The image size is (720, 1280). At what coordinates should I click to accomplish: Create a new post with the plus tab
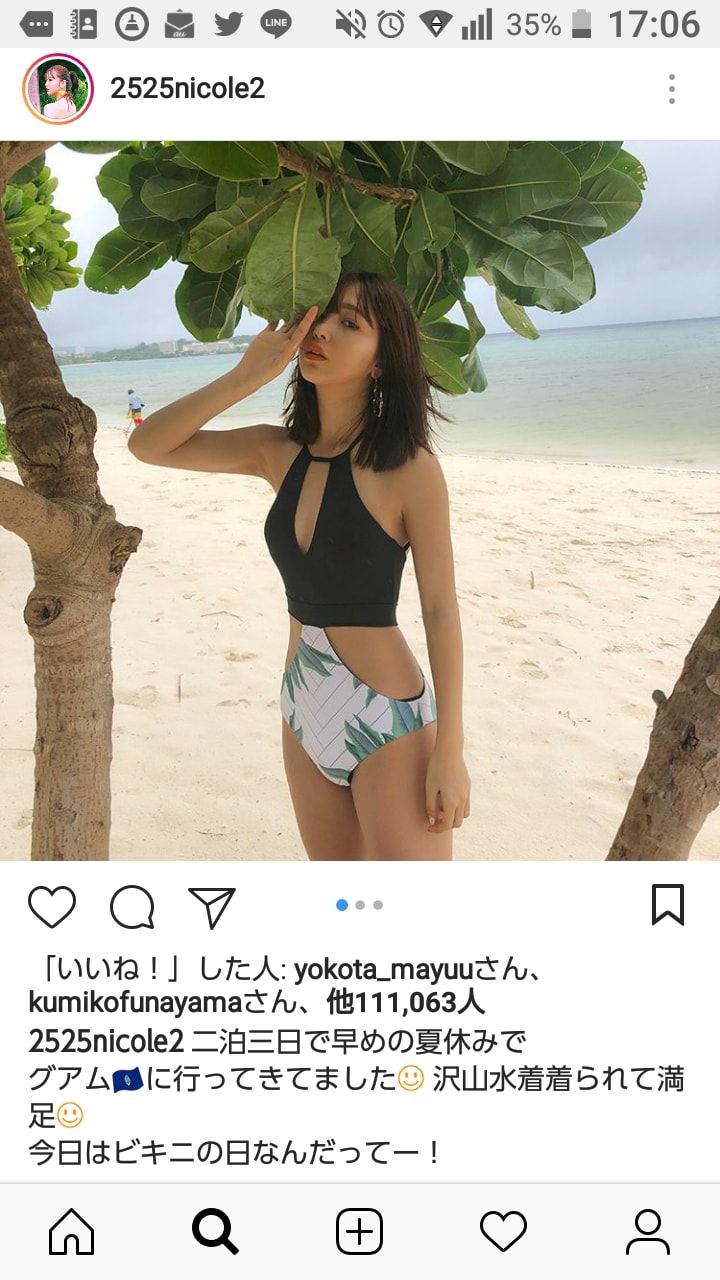[x=359, y=1231]
